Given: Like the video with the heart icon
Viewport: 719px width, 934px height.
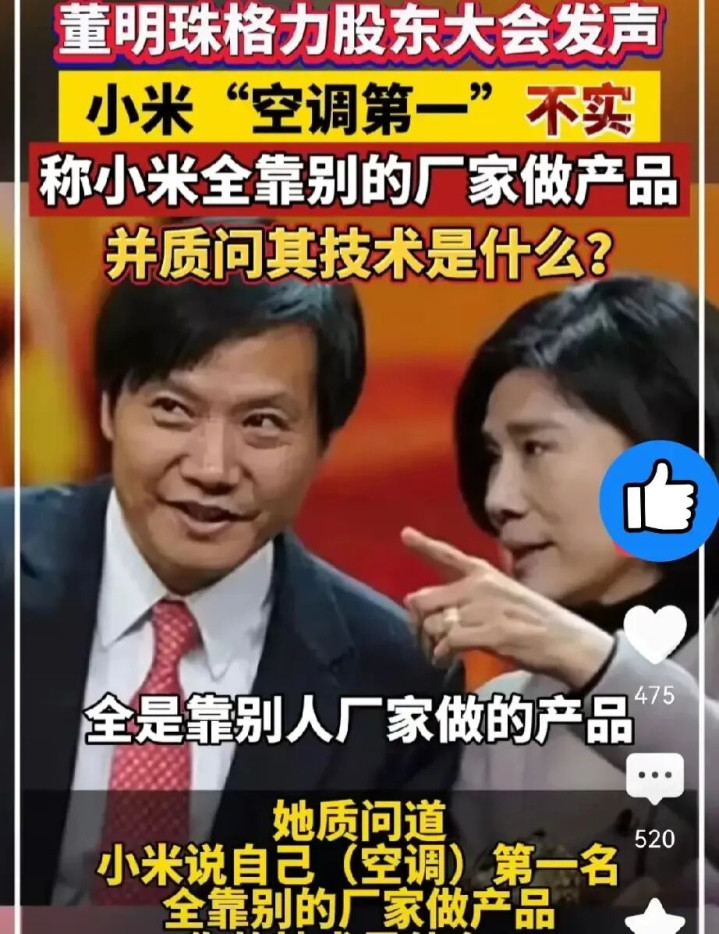Looking at the screenshot, I should pyautogui.click(x=655, y=634).
